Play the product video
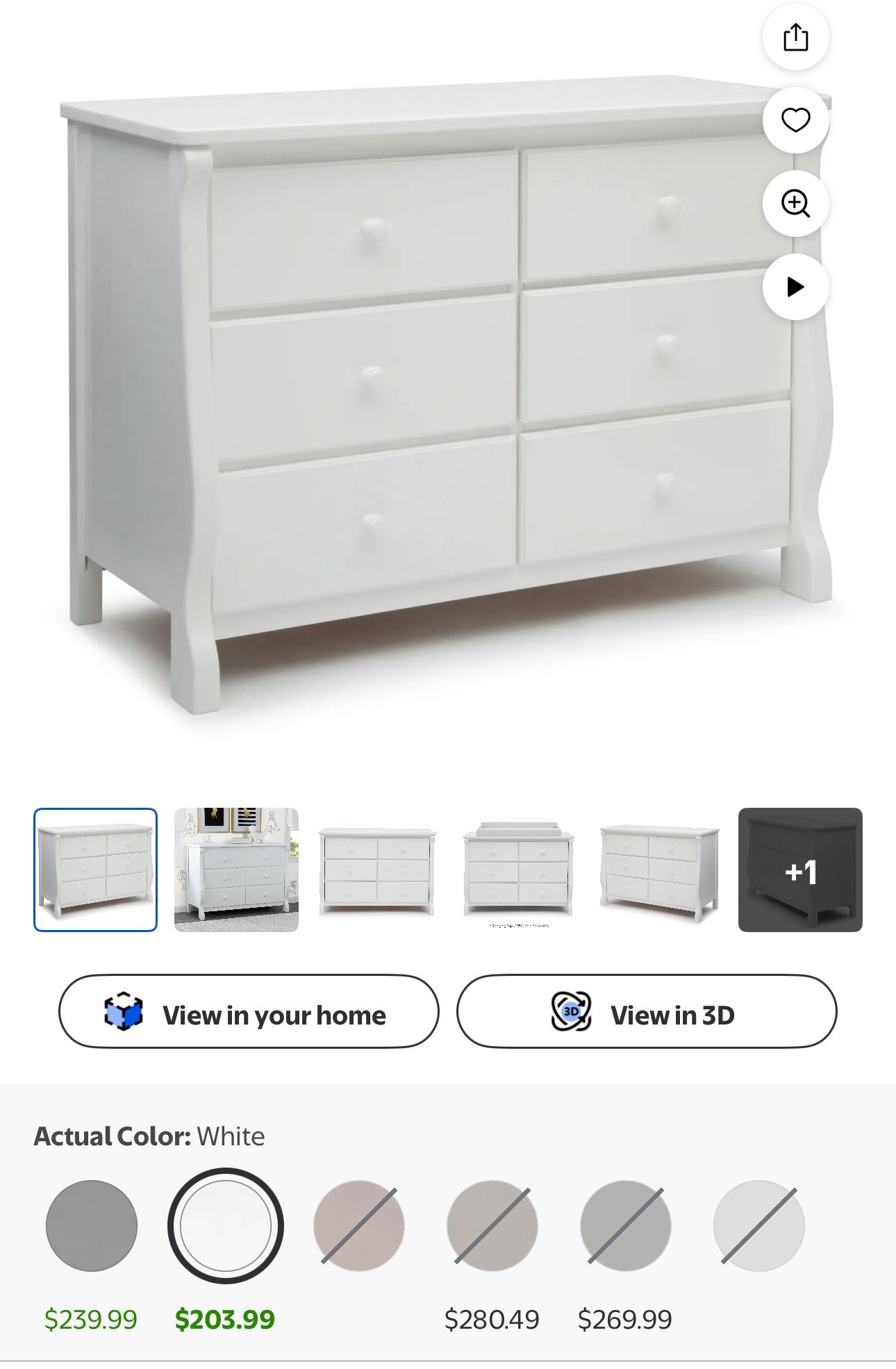Image resolution: width=896 pixels, height=1369 pixels. pos(795,287)
